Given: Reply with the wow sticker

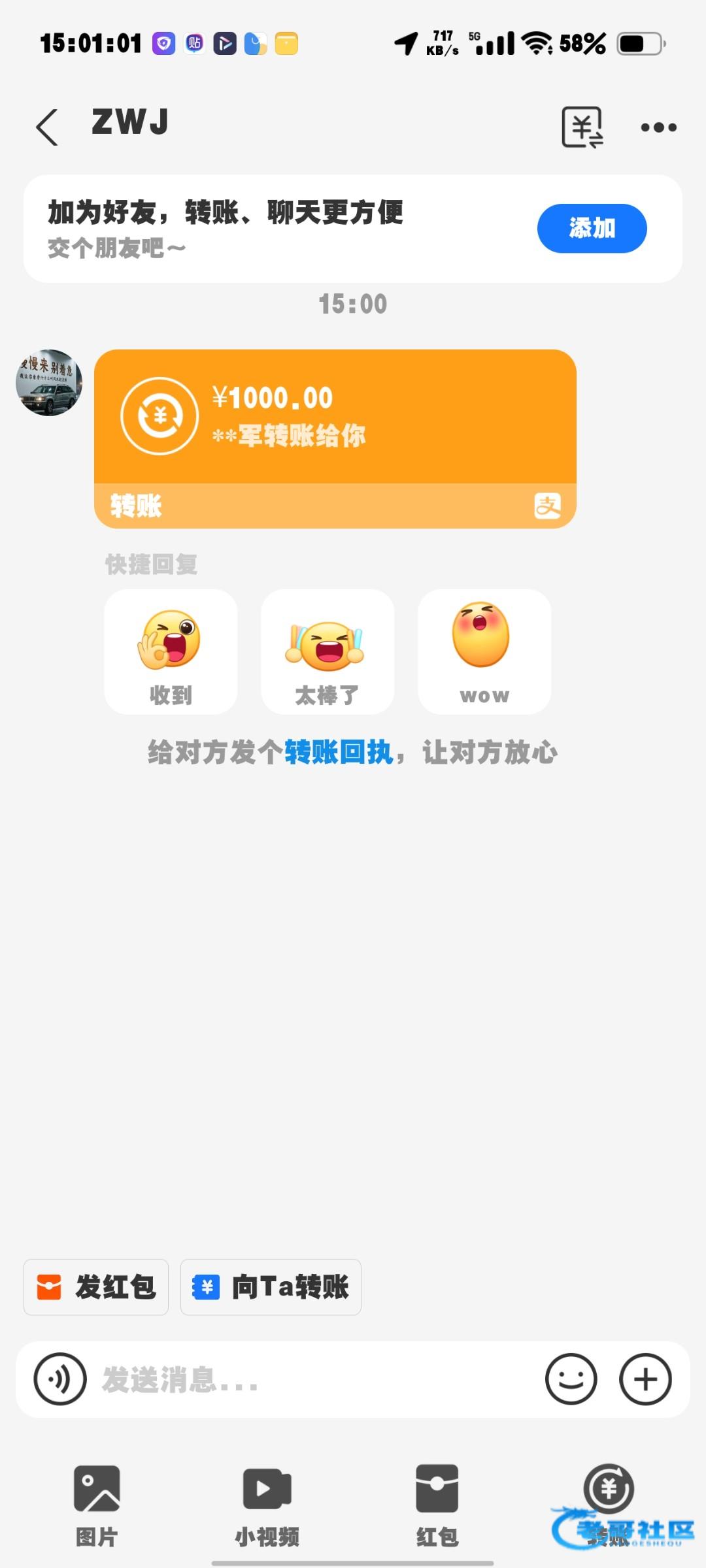Looking at the screenshot, I should pyautogui.click(x=484, y=651).
